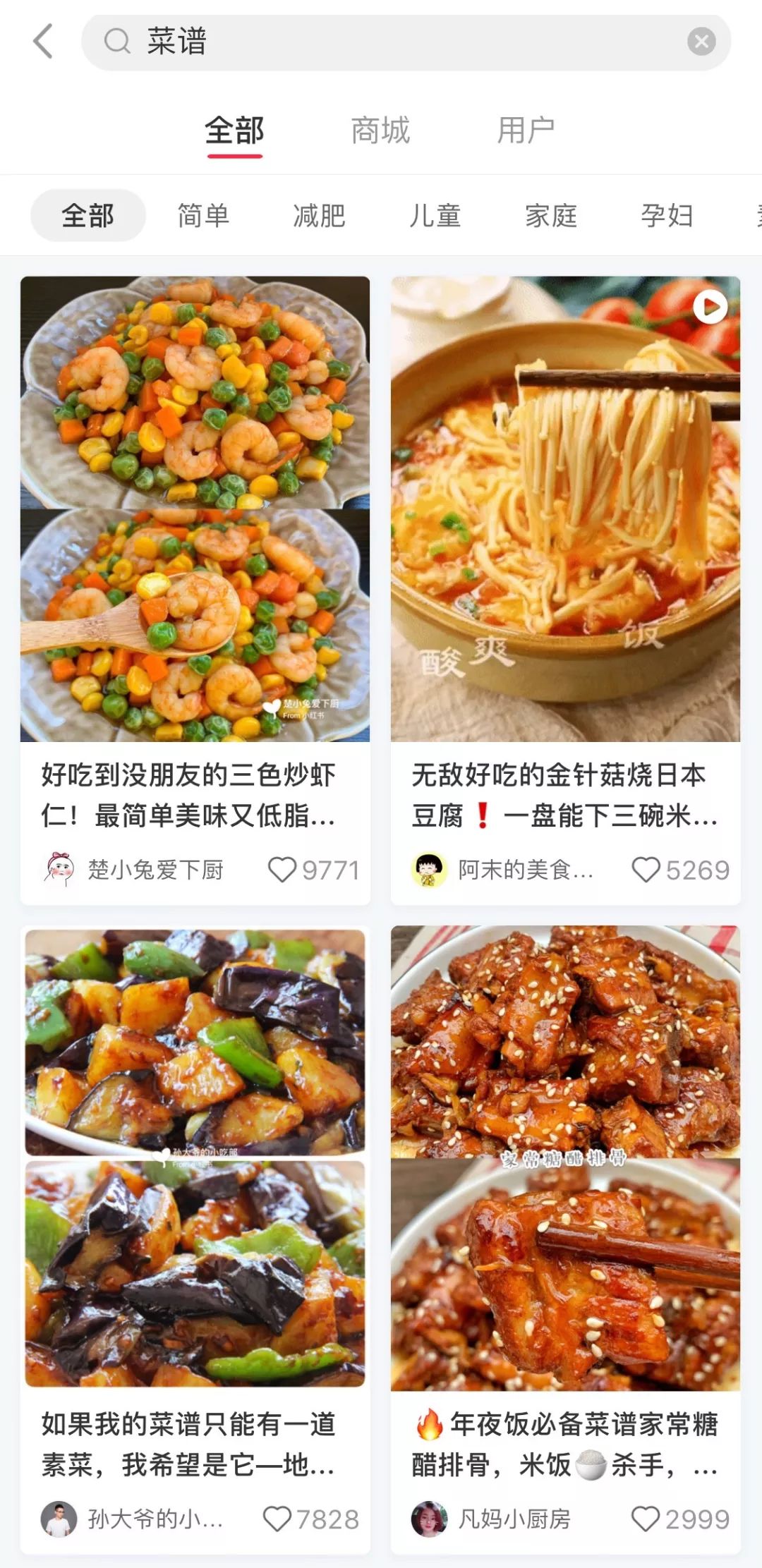Select the 减肥 filter chip

point(319,216)
